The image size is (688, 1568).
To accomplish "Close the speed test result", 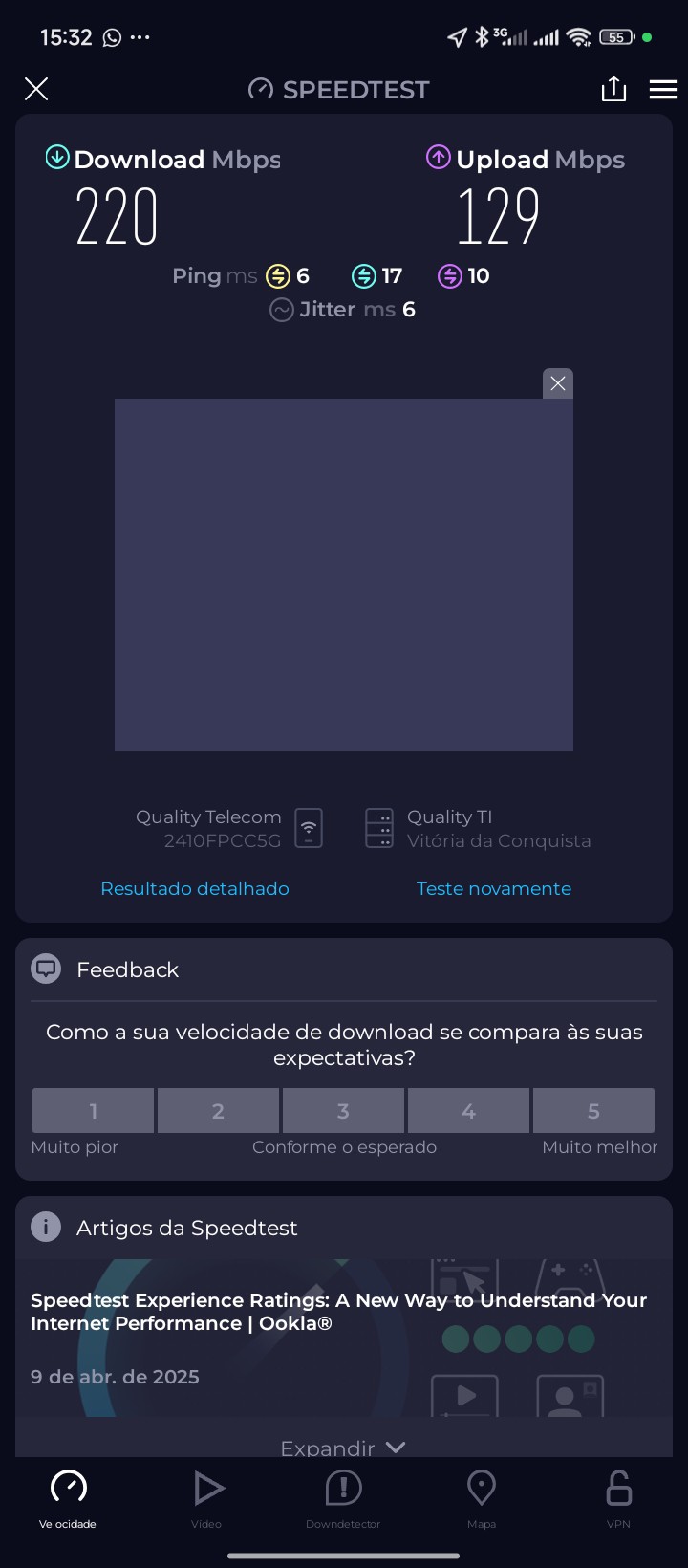I will [x=36, y=89].
